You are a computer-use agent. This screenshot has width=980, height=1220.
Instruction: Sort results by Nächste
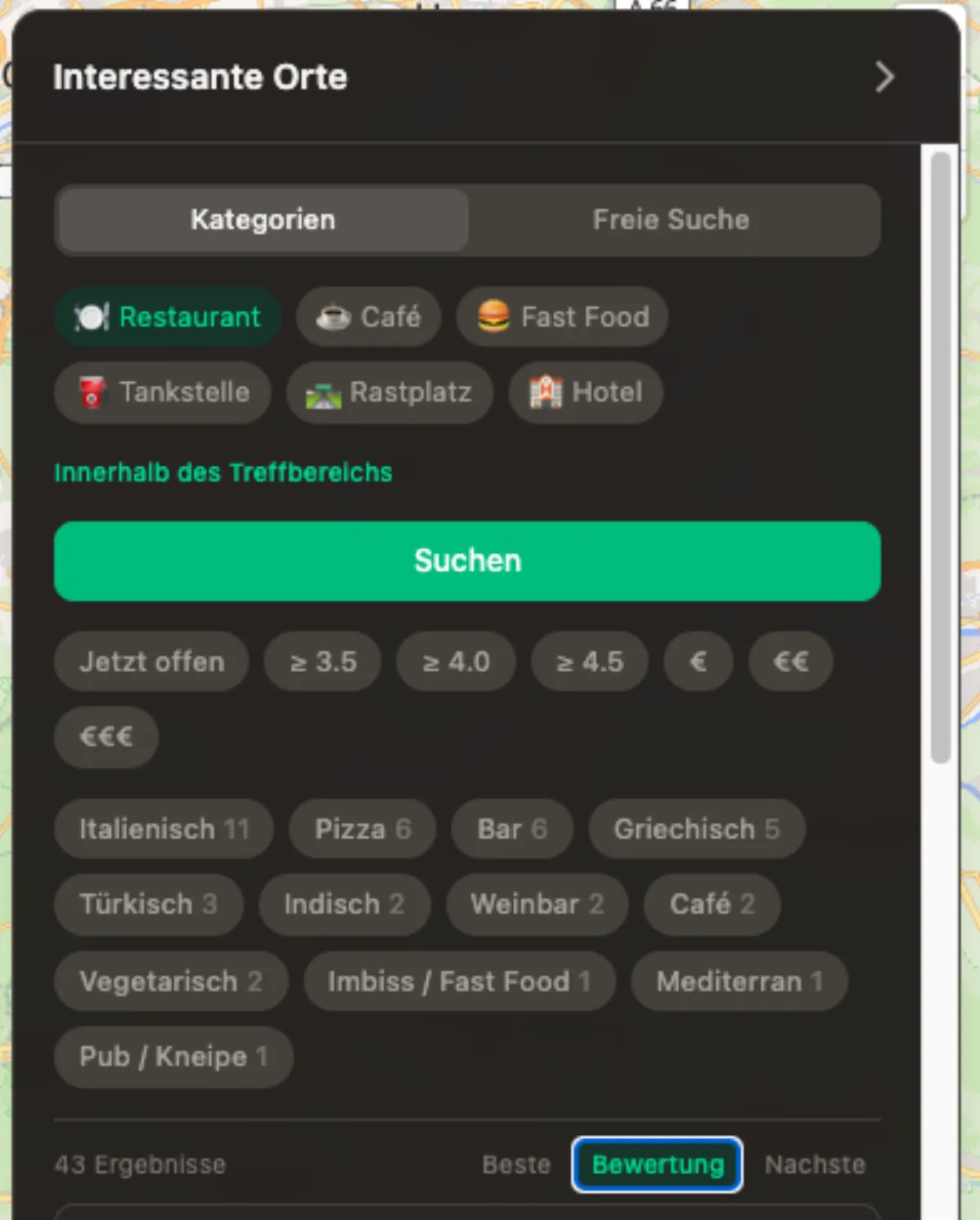814,1164
